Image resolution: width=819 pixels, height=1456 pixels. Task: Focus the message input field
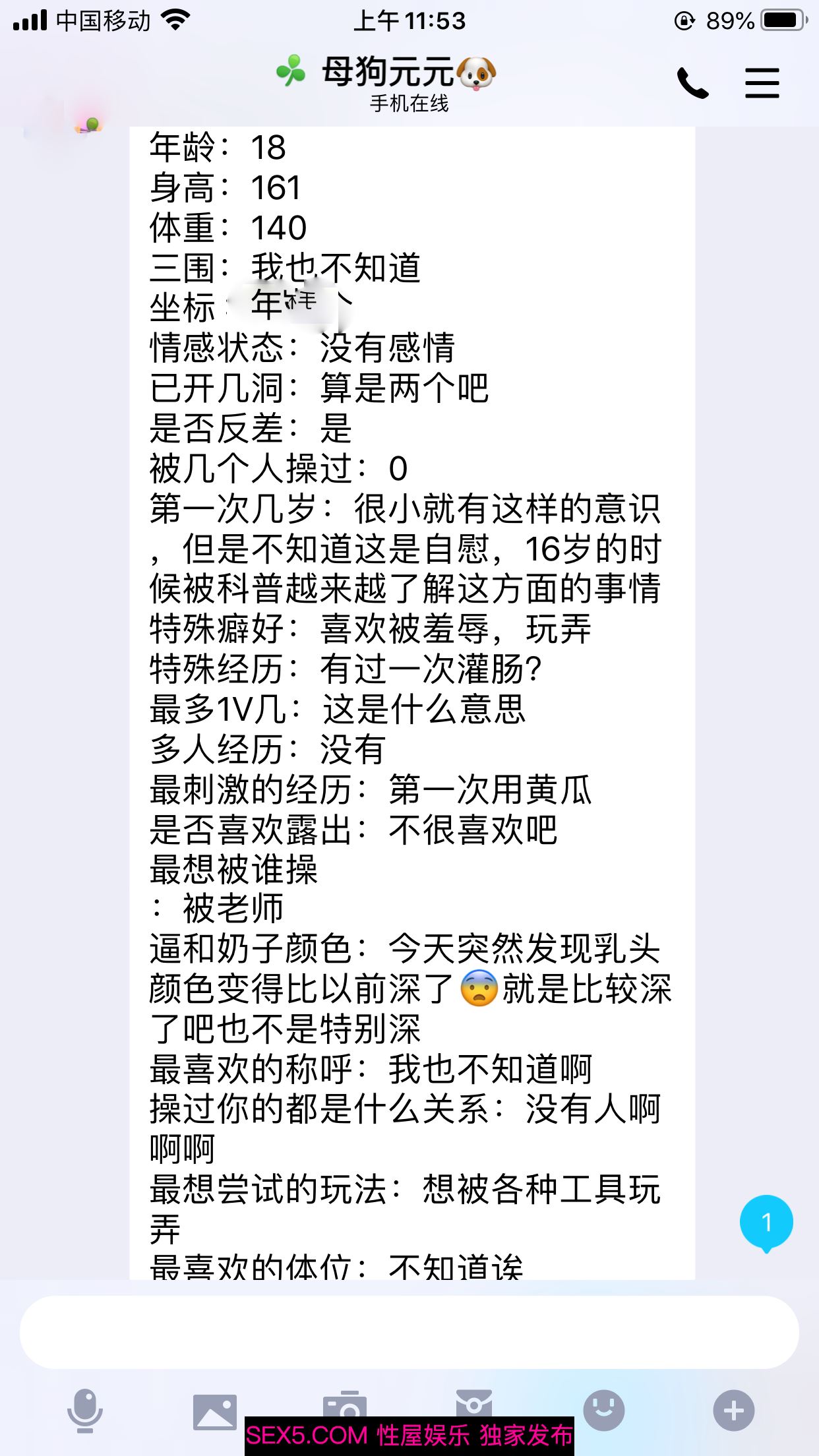click(x=409, y=1333)
